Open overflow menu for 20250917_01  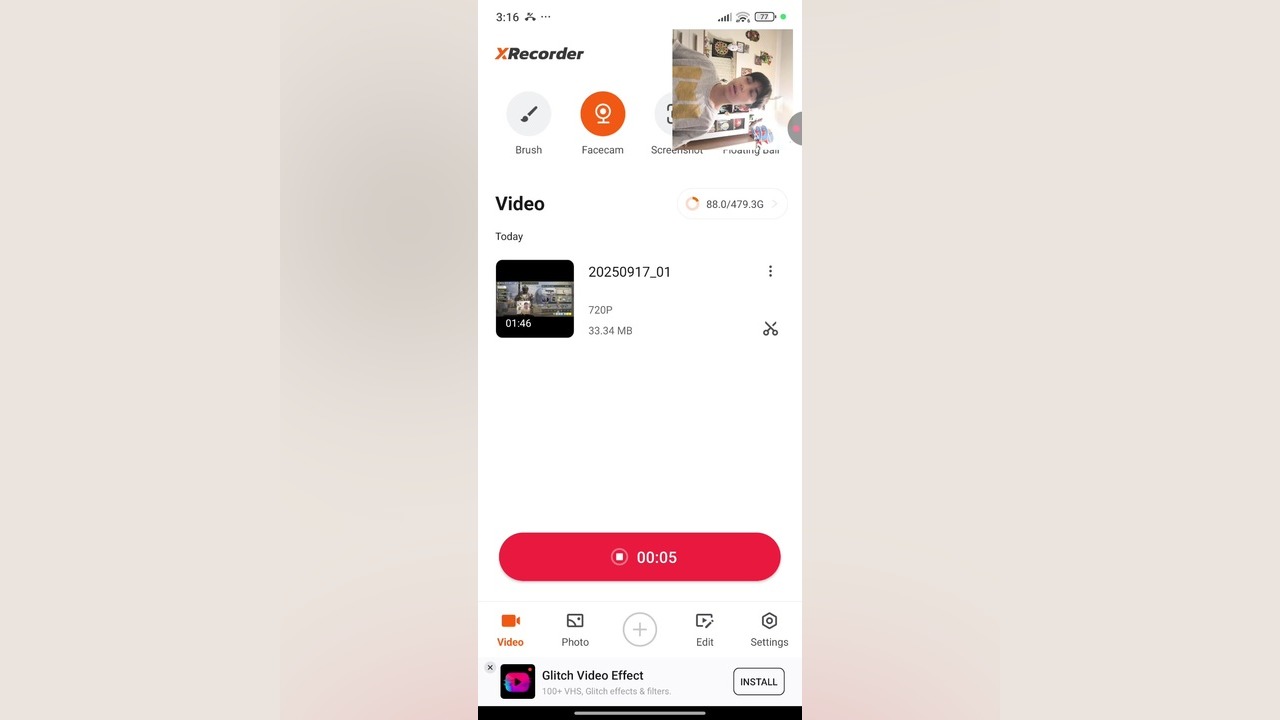click(x=770, y=271)
